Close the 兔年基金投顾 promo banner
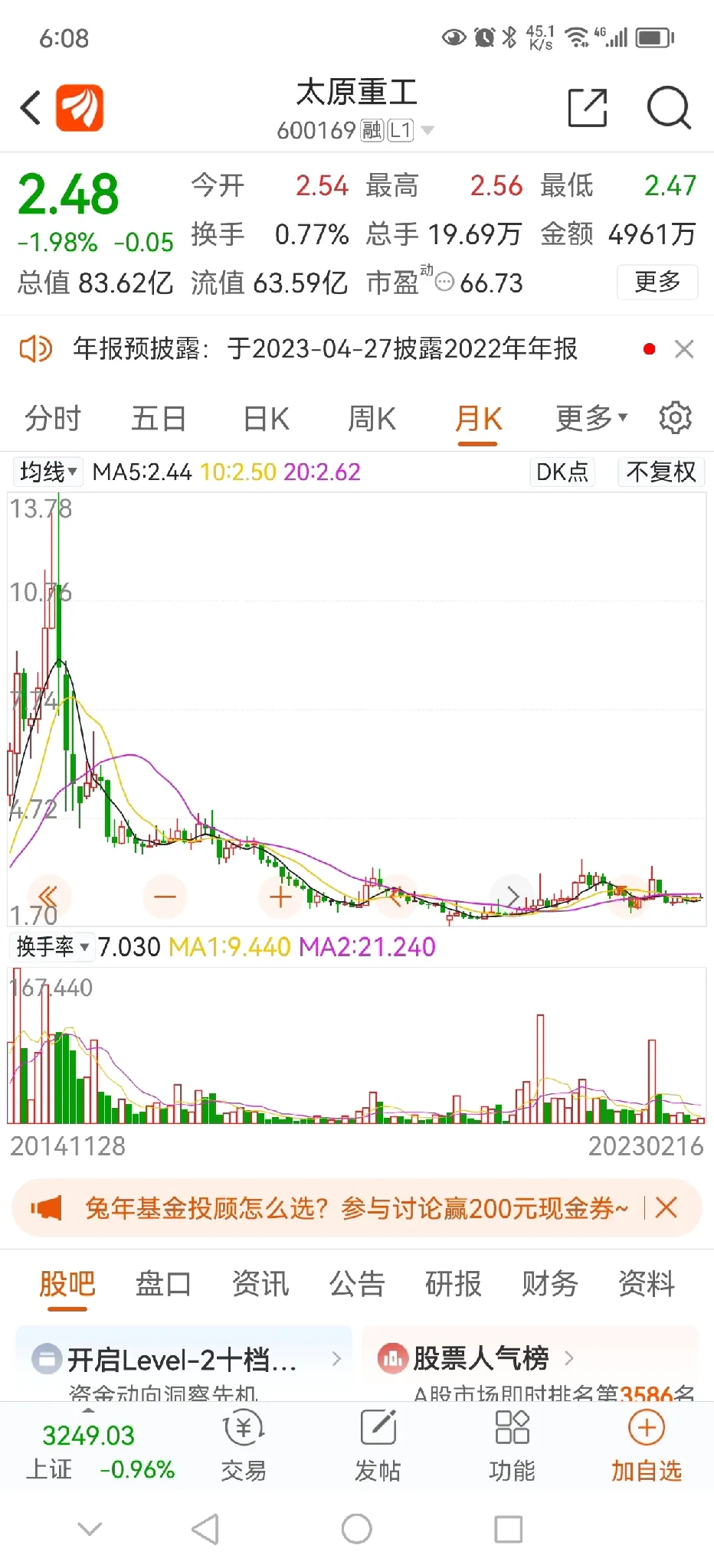The image size is (714, 1568). [667, 1208]
